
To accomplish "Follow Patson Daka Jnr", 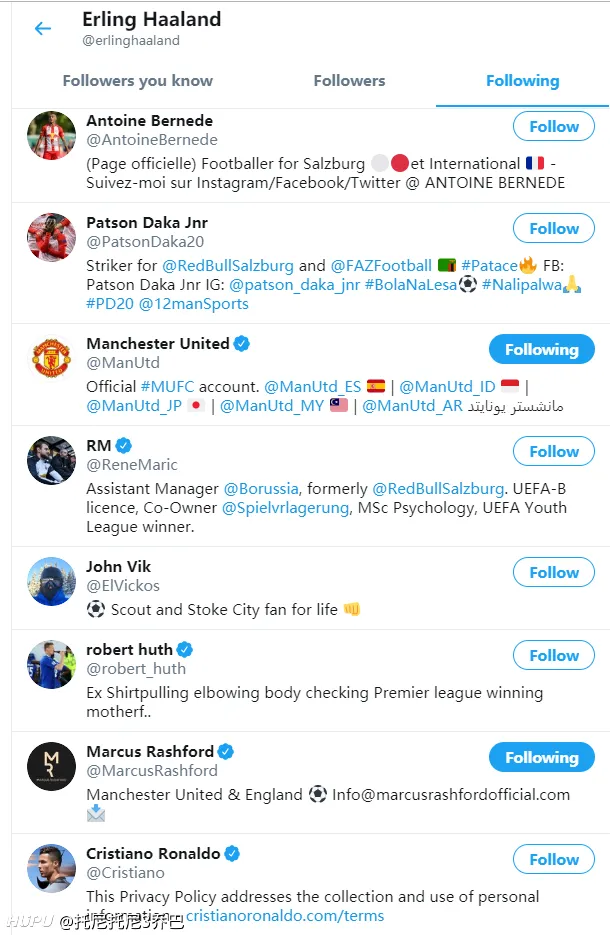I will (553, 229).
